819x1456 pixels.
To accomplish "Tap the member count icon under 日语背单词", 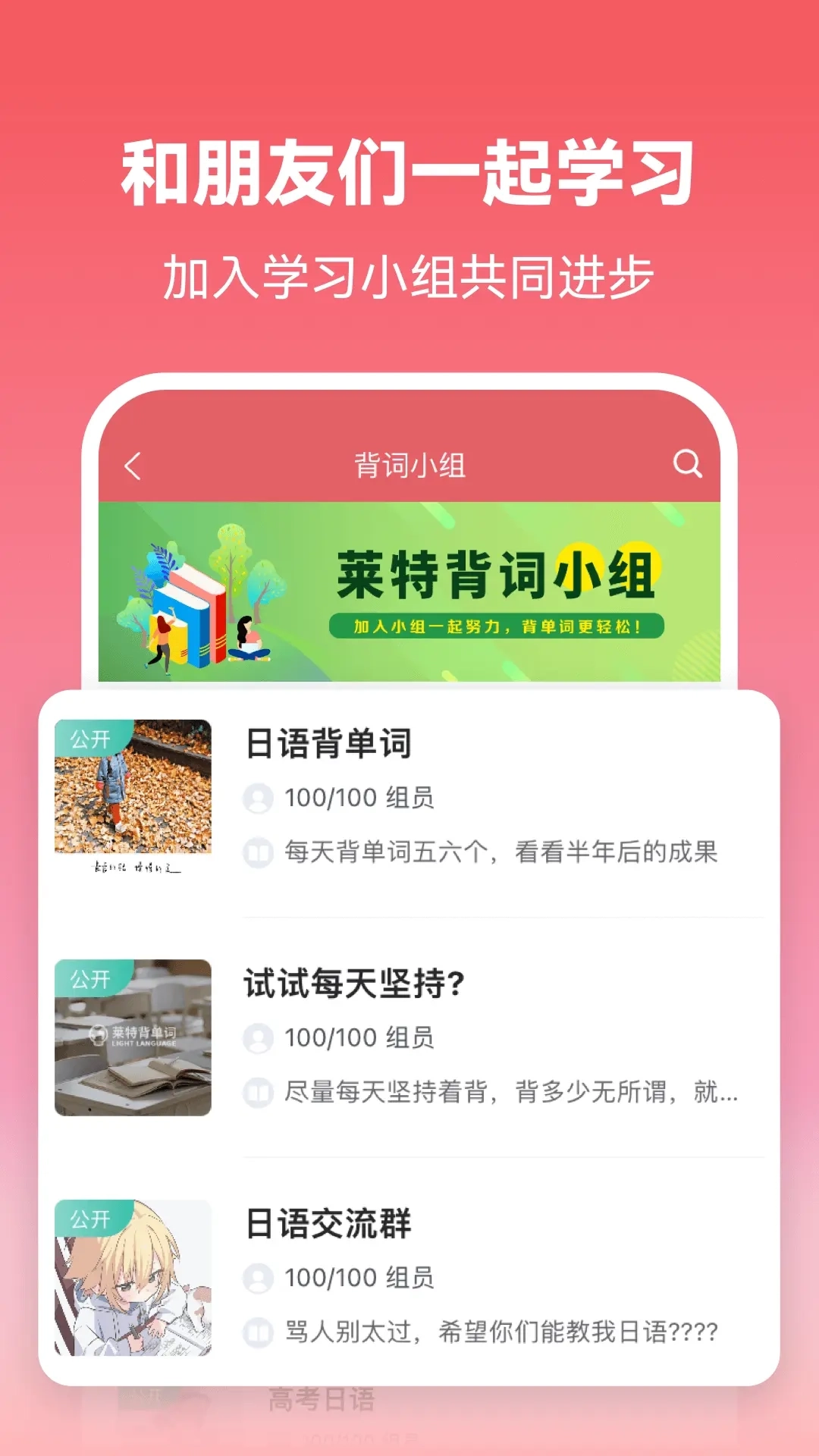I will click(259, 797).
